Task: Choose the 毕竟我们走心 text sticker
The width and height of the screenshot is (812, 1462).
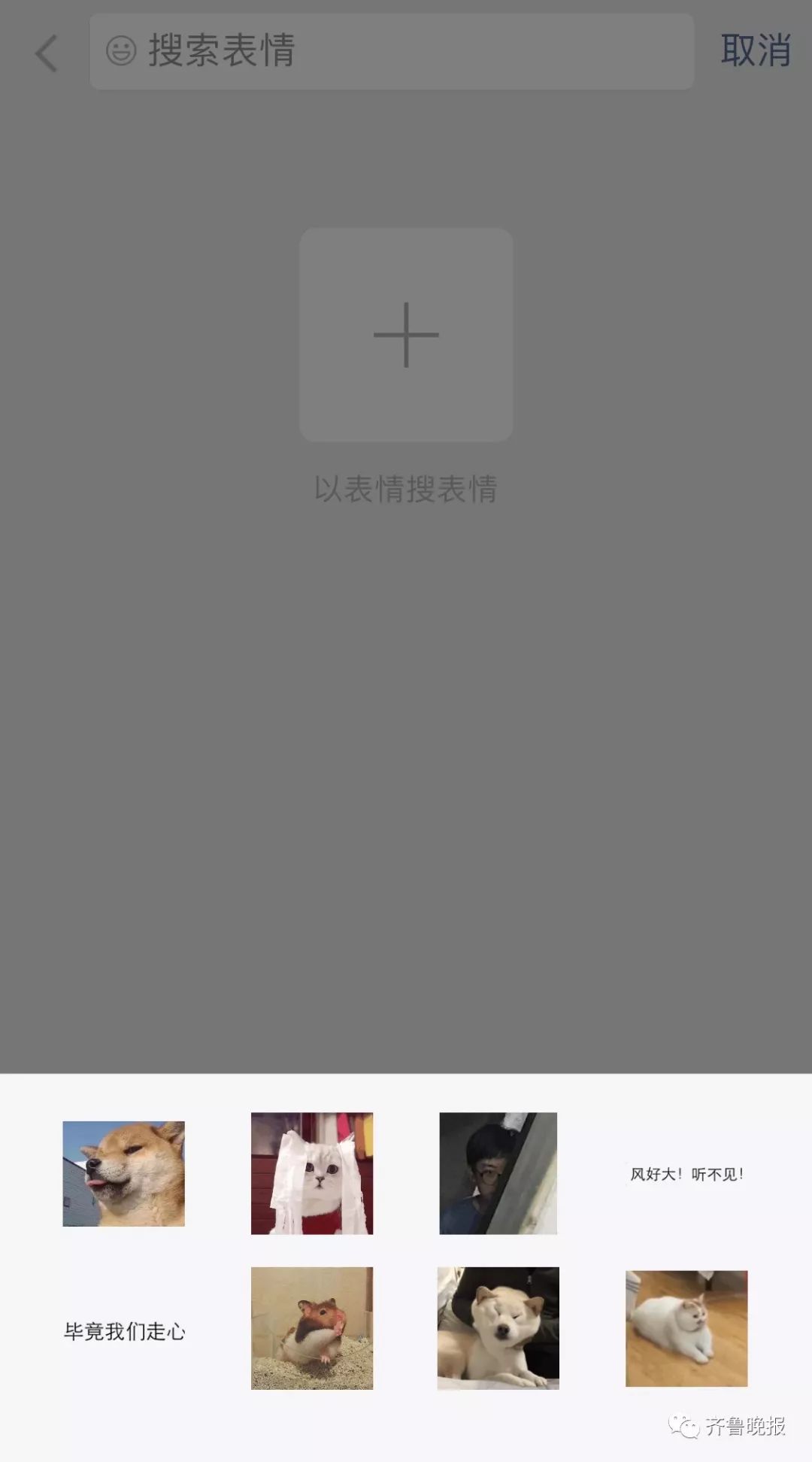Action: click(x=124, y=1331)
